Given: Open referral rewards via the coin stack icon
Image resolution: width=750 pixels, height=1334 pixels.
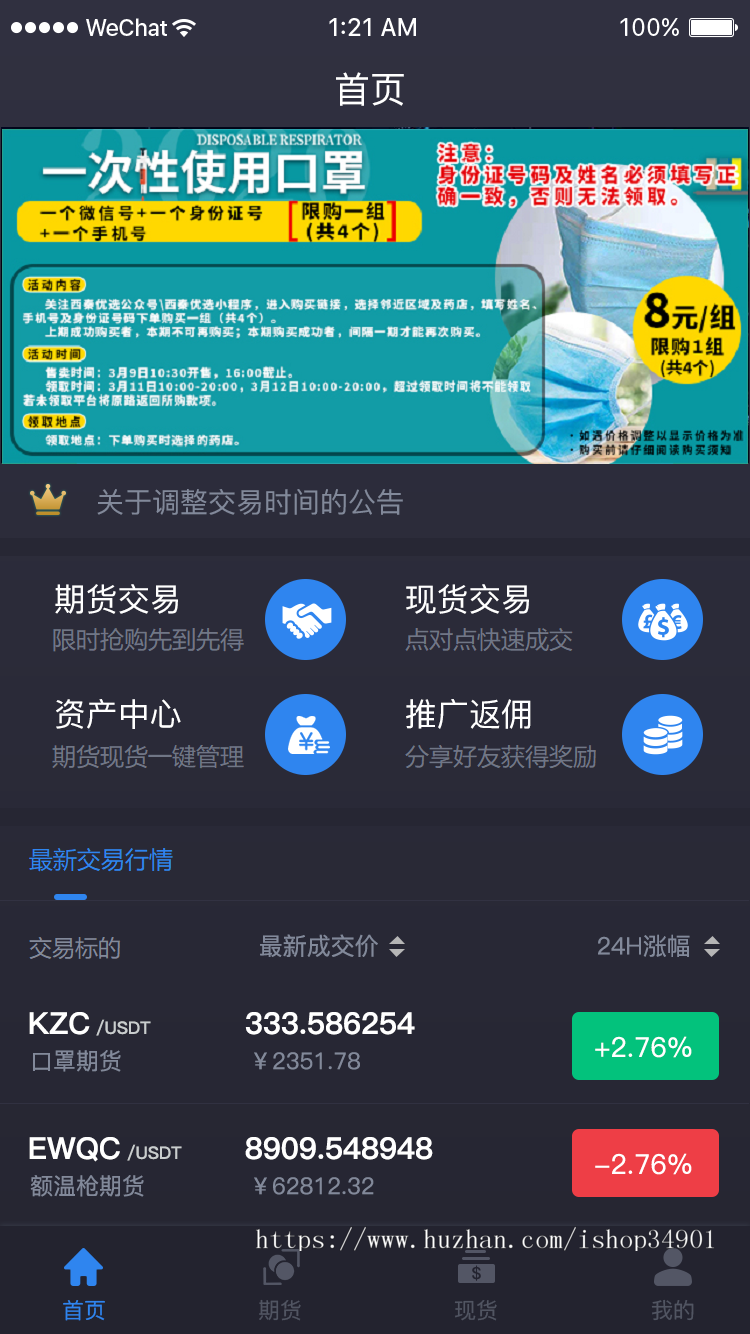Looking at the screenshot, I should click(662, 735).
